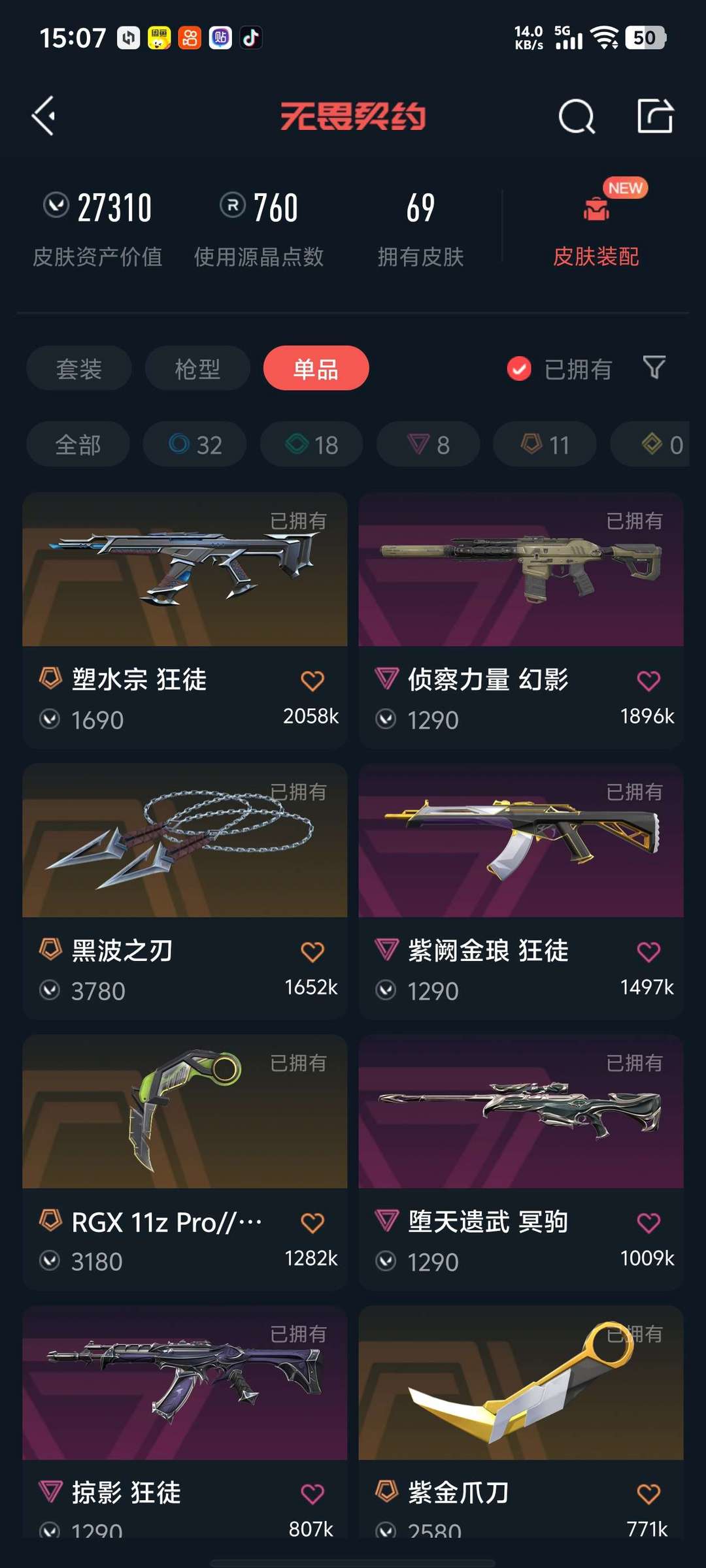Switch to the 套装 tab
The image size is (706, 1568).
pyautogui.click(x=79, y=368)
